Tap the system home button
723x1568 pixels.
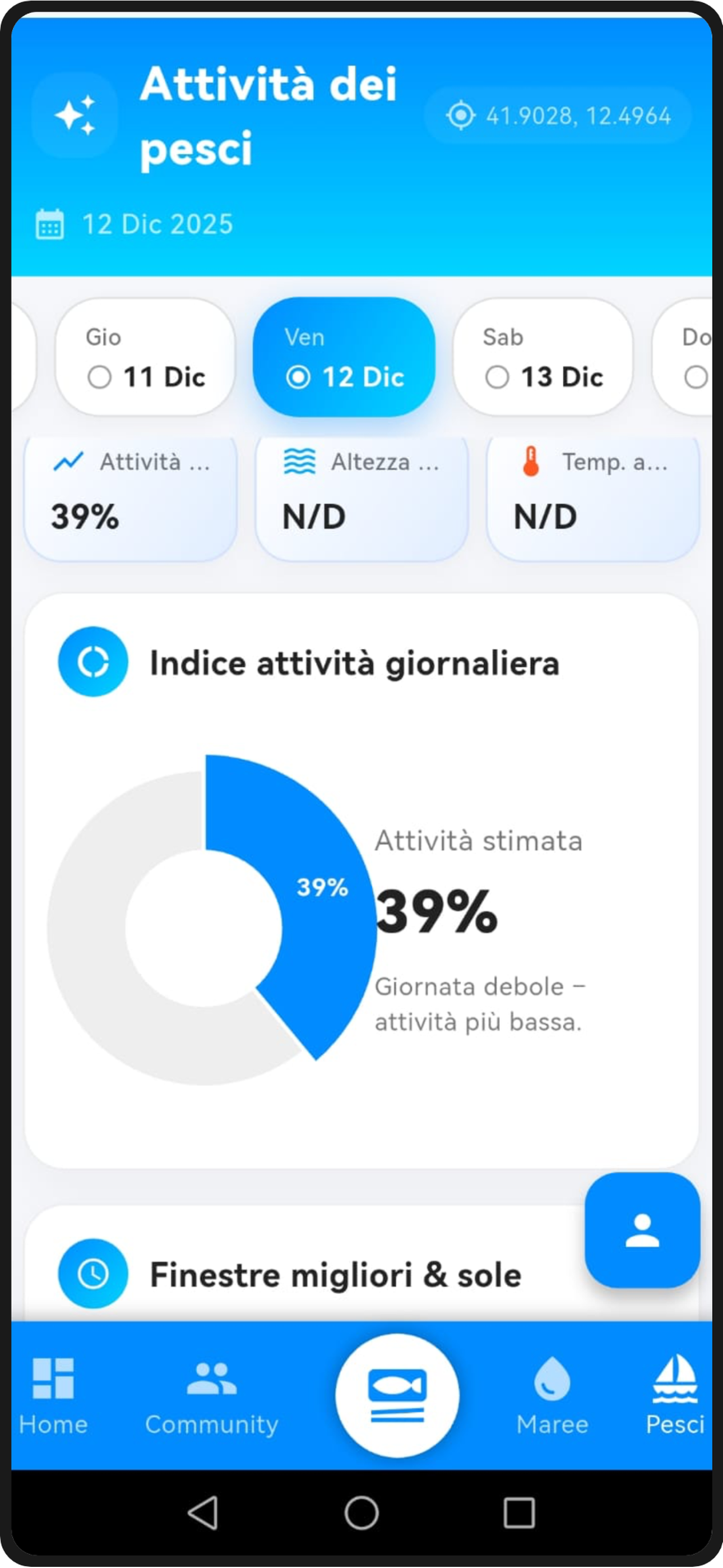click(361, 1512)
